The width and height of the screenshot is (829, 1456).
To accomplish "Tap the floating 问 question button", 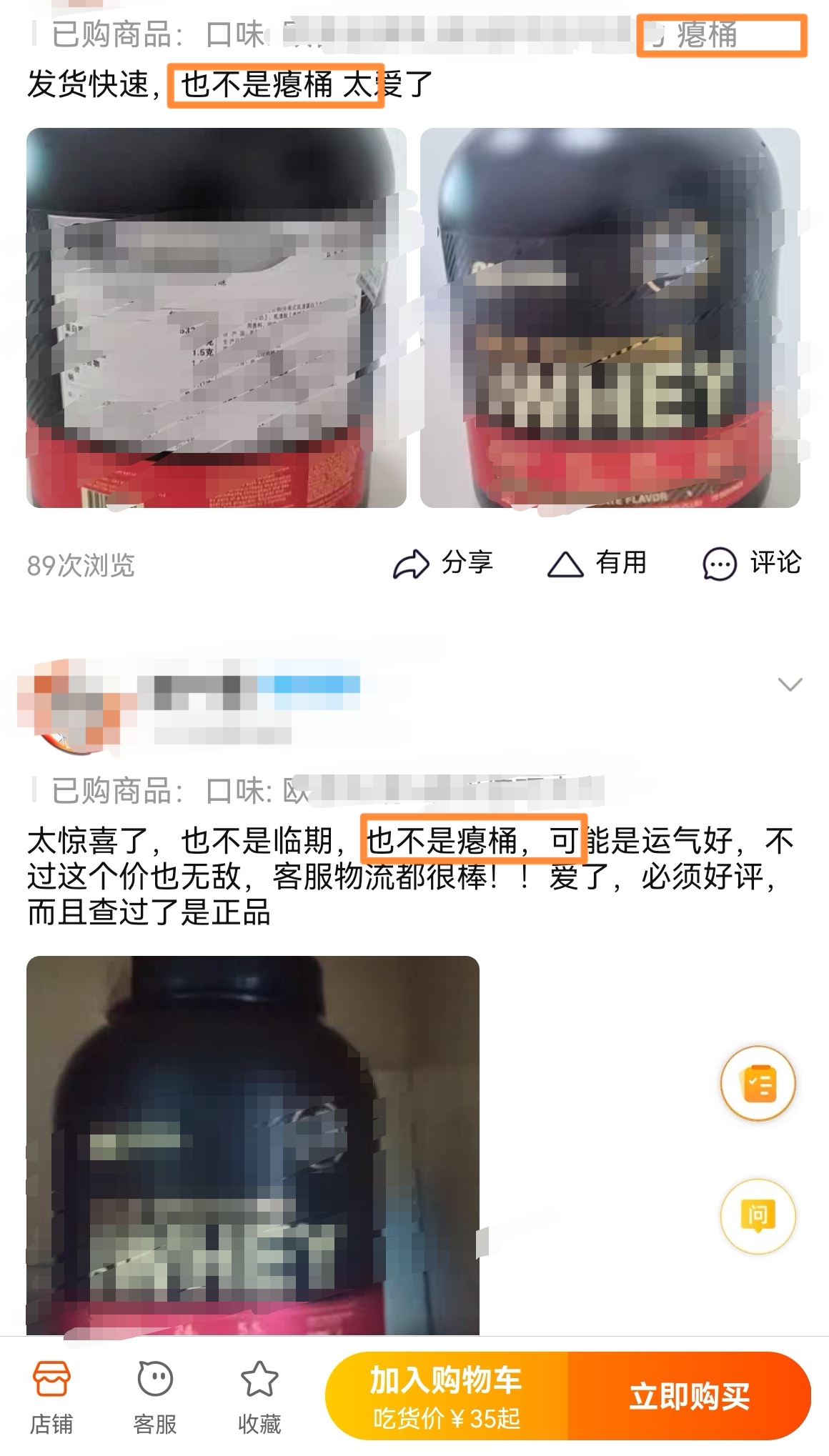I will coord(758,1215).
